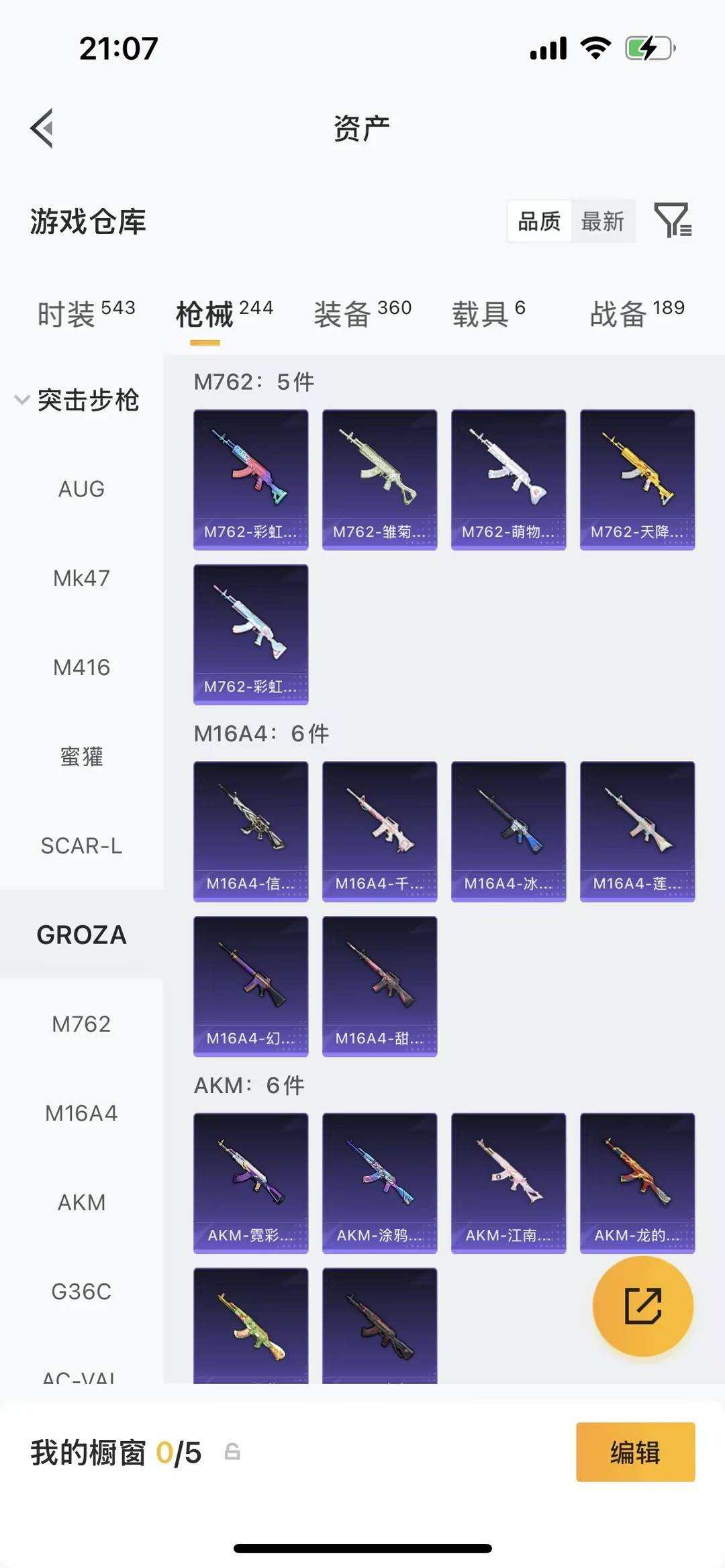
Task: Switch to the 时装 tab
Action: [86, 313]
